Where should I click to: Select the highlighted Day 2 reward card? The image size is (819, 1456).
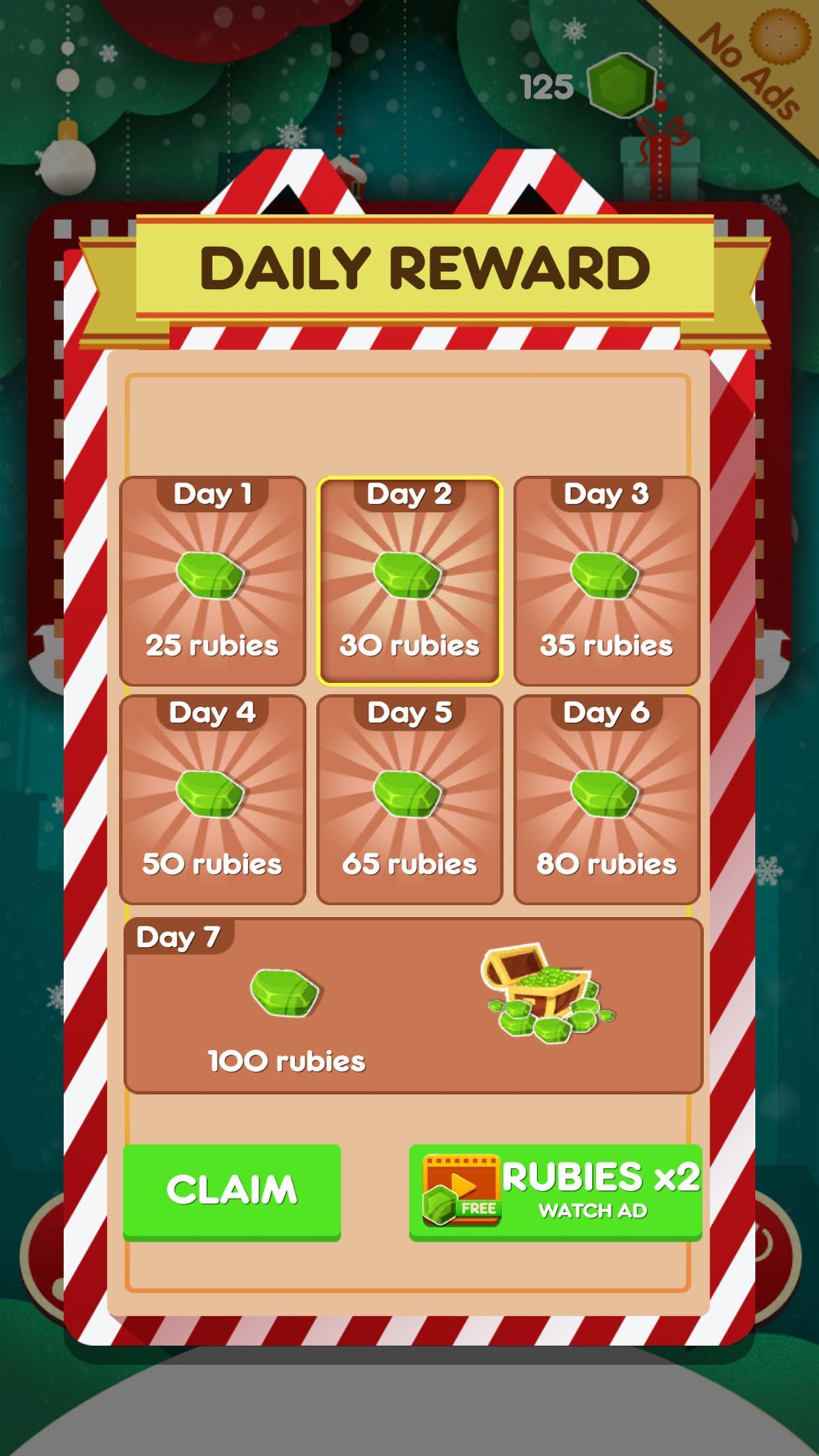coord(409,580)
